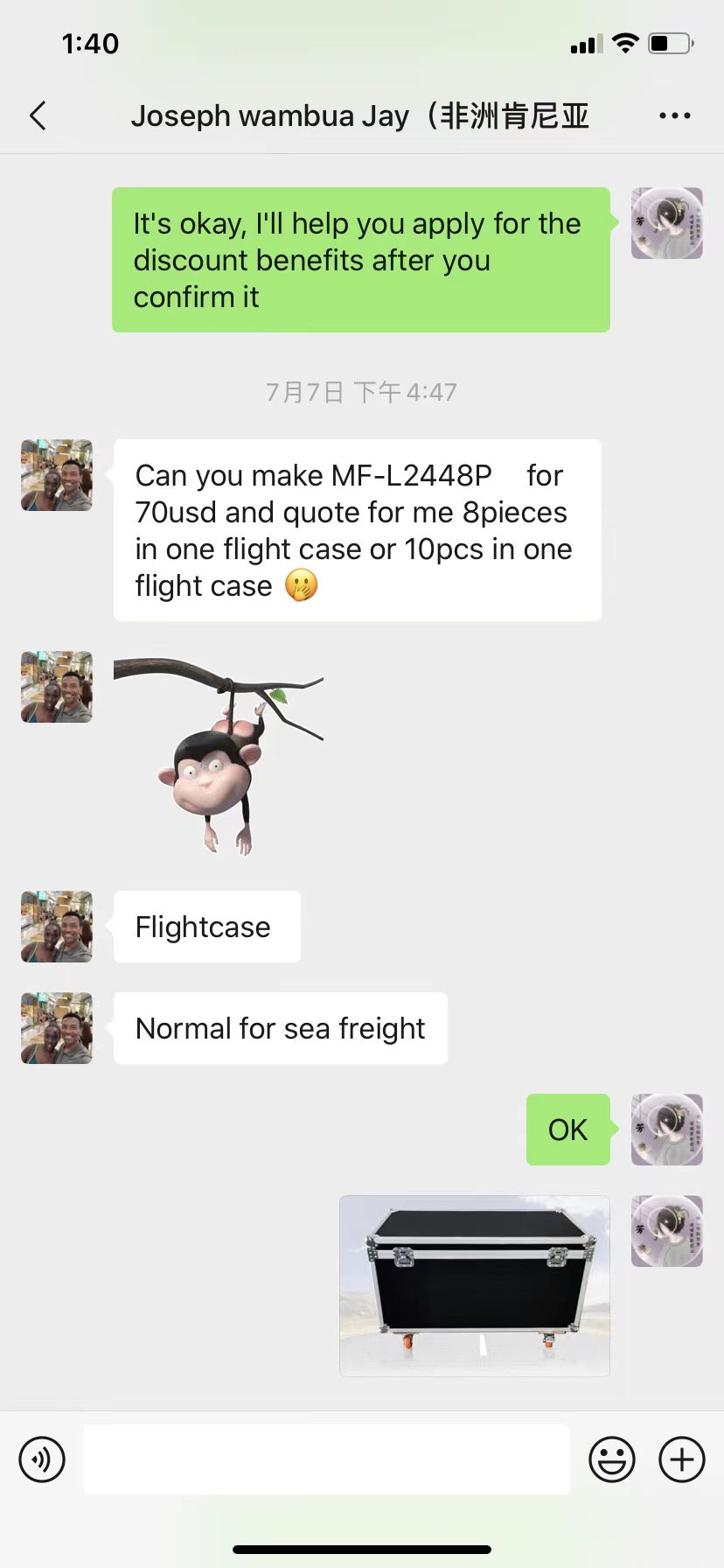This screenshot has height=1568, width=724.
Task: Open my avatar beside the OK message
Action: (666, 1130)
